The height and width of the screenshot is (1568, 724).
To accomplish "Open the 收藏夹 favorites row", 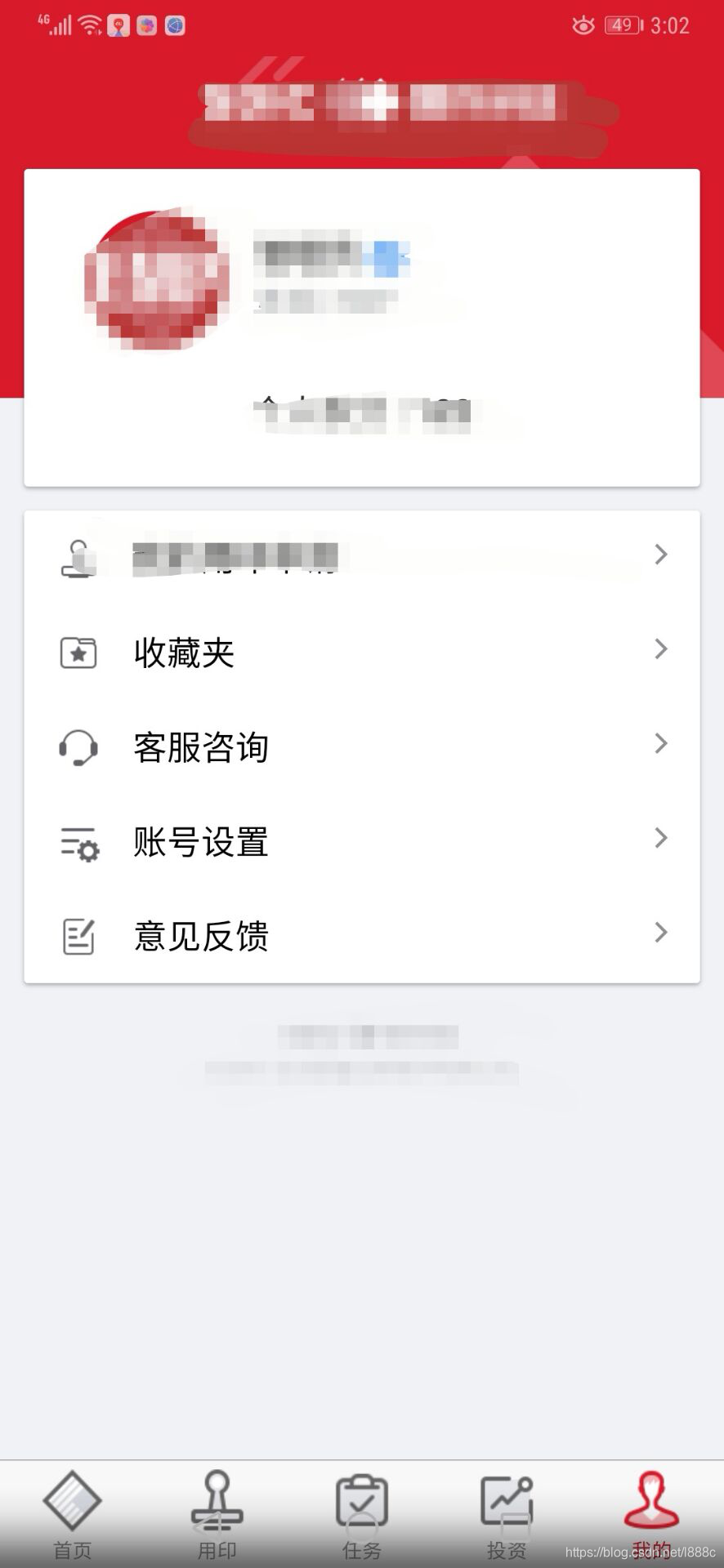I will [361, 653].
